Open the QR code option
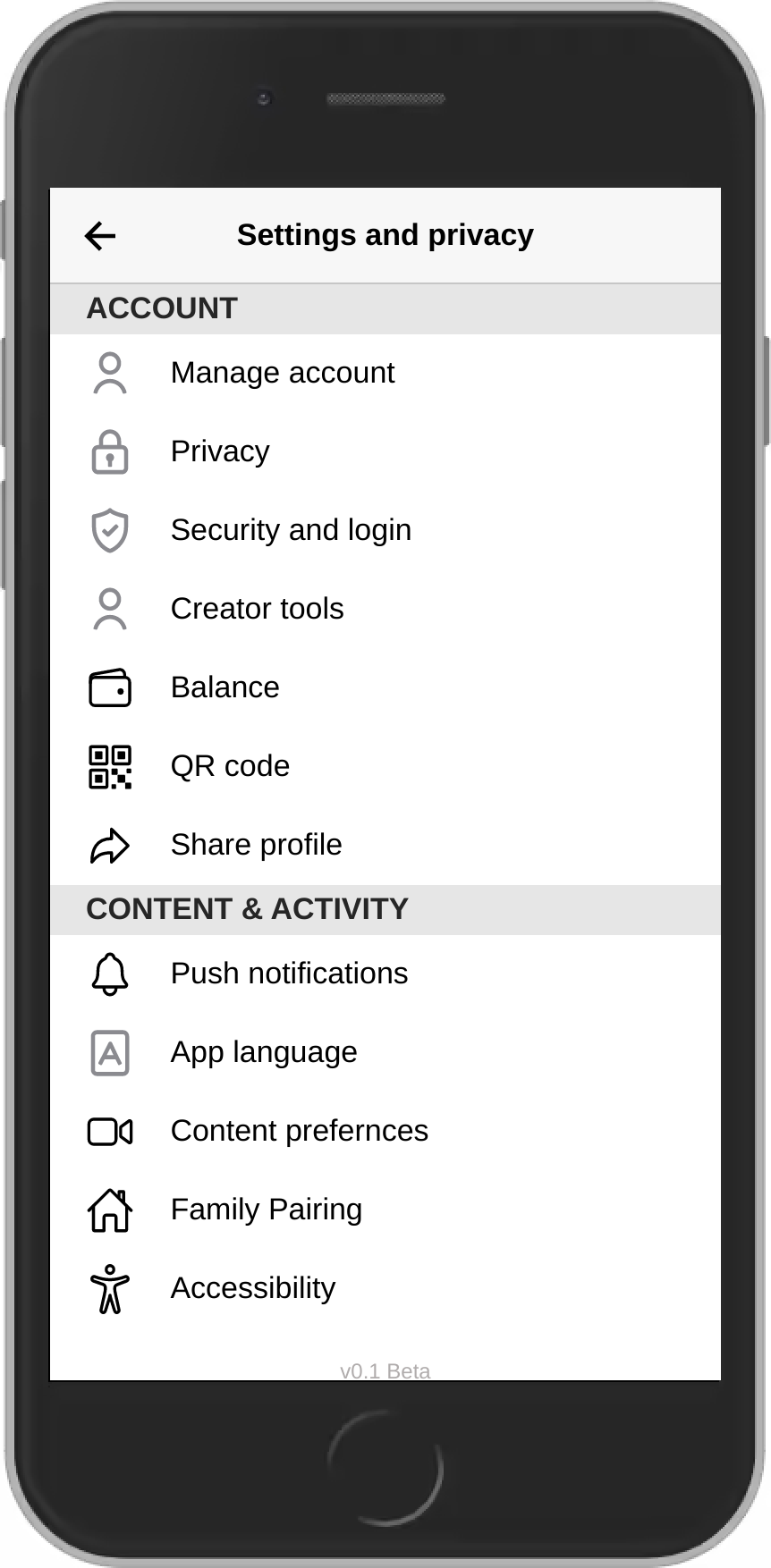Viewport: 771px width, 1568px height. tap(385, 767)
